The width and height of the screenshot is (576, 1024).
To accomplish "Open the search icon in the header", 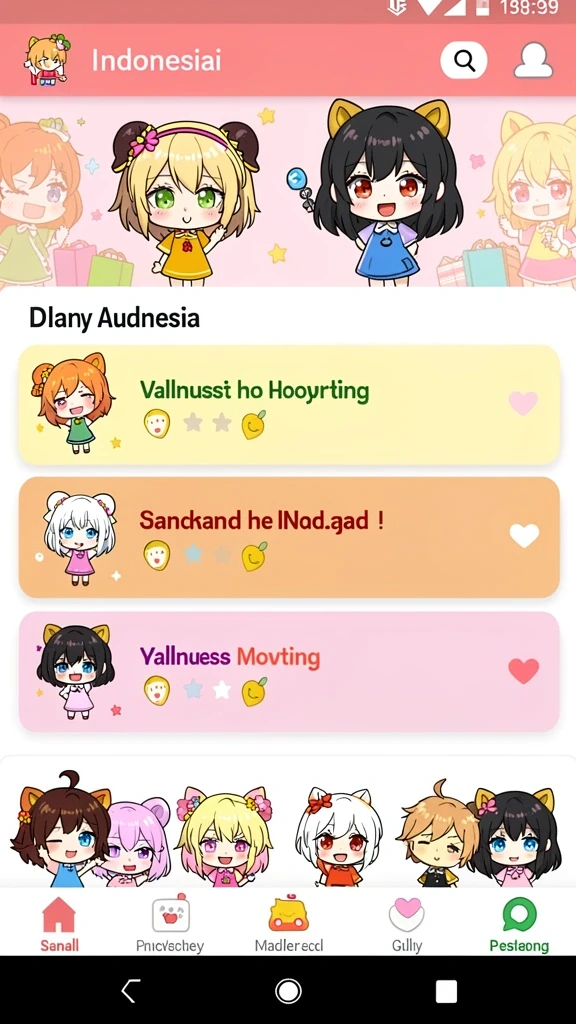I will click(464, 61).
